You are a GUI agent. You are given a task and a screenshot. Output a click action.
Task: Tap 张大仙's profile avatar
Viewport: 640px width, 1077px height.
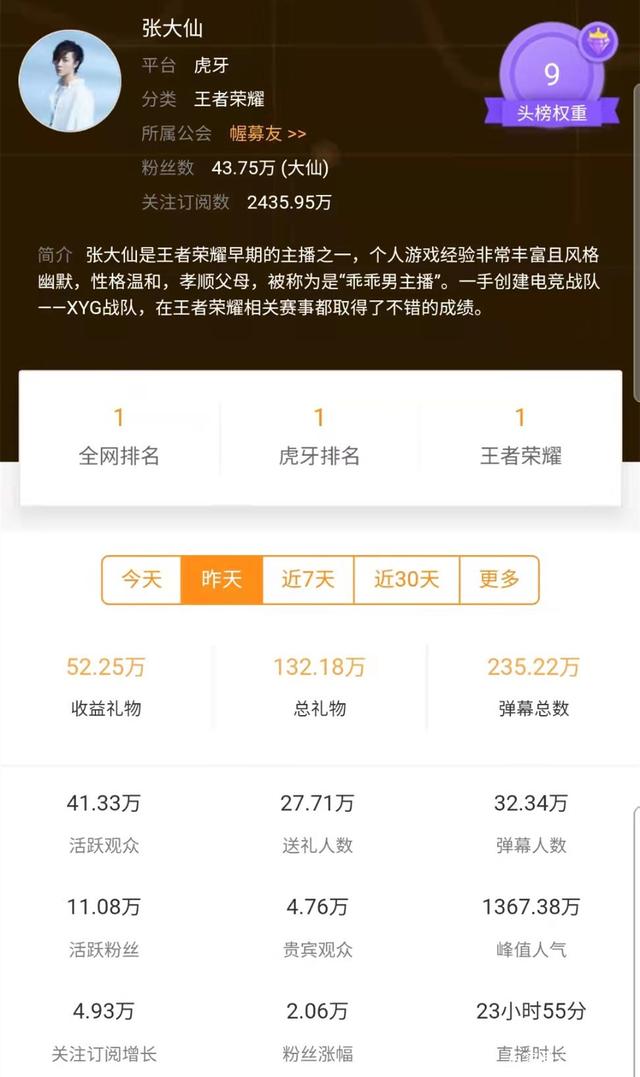click(70, 81)
